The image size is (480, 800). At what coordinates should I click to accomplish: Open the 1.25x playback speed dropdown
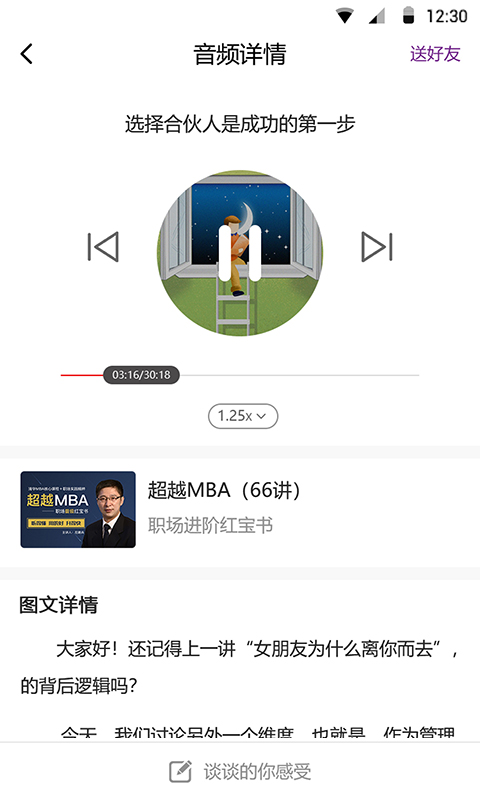click(x=243, y=416)
